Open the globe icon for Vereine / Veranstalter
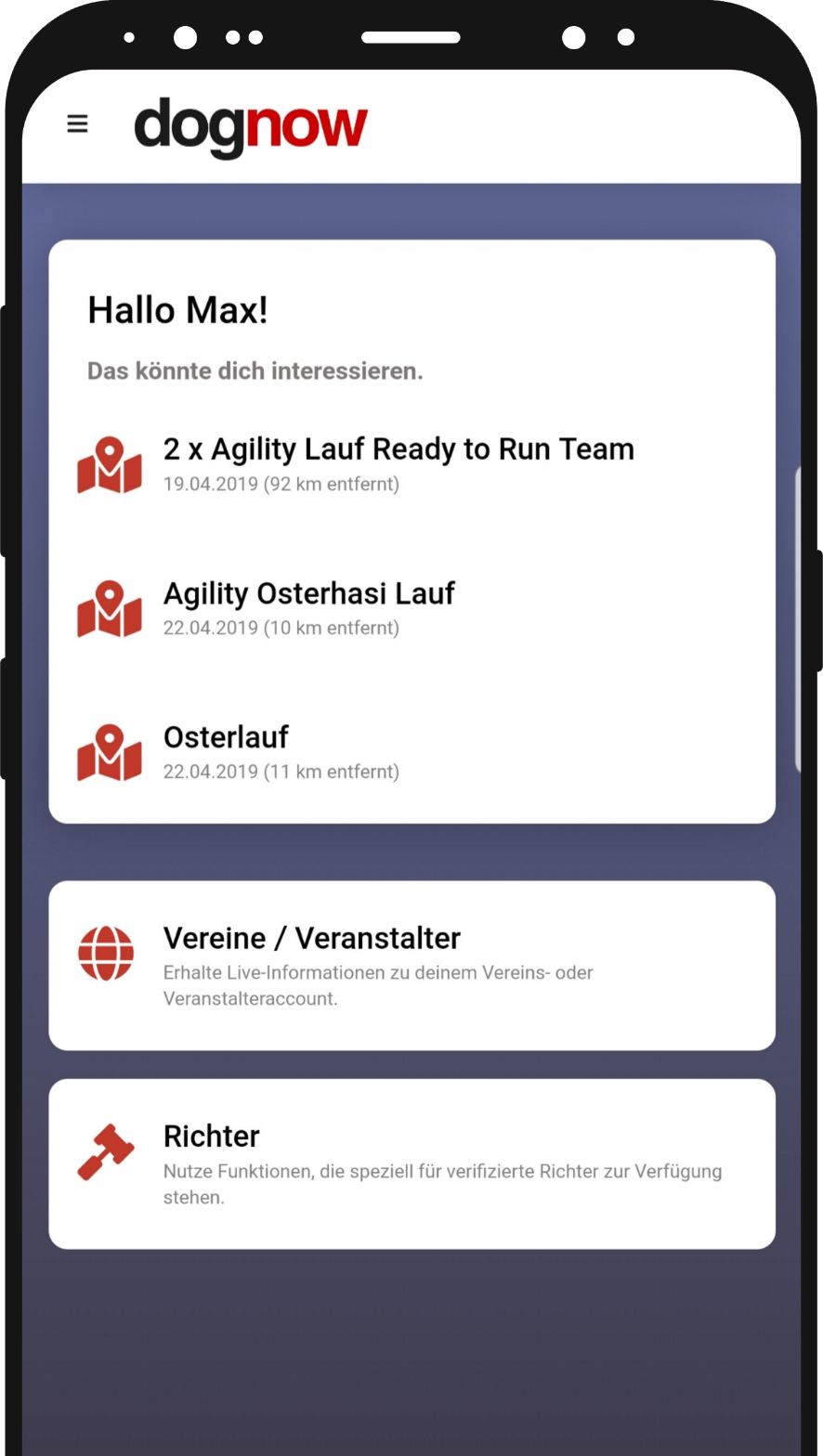 tap(106, 953)
